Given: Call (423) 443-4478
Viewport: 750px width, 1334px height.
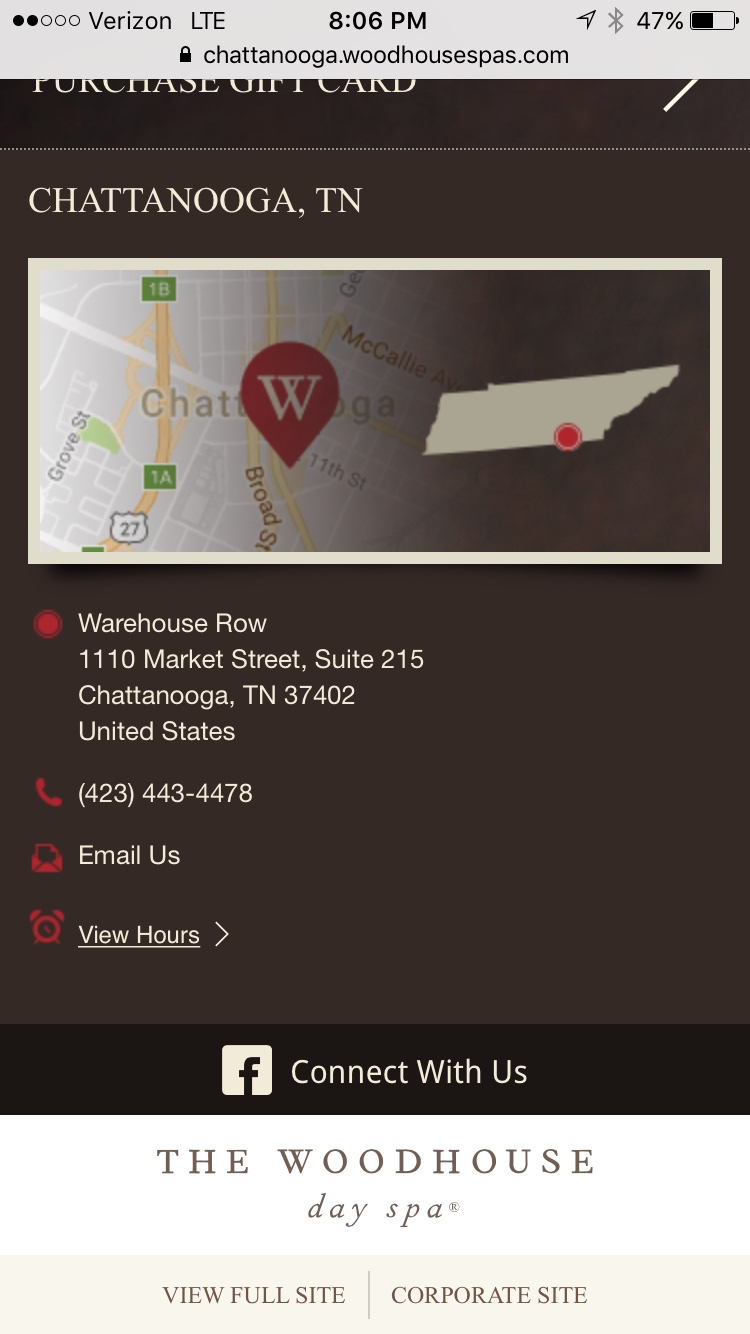Looking at the screenshot, I should point(165,794).
